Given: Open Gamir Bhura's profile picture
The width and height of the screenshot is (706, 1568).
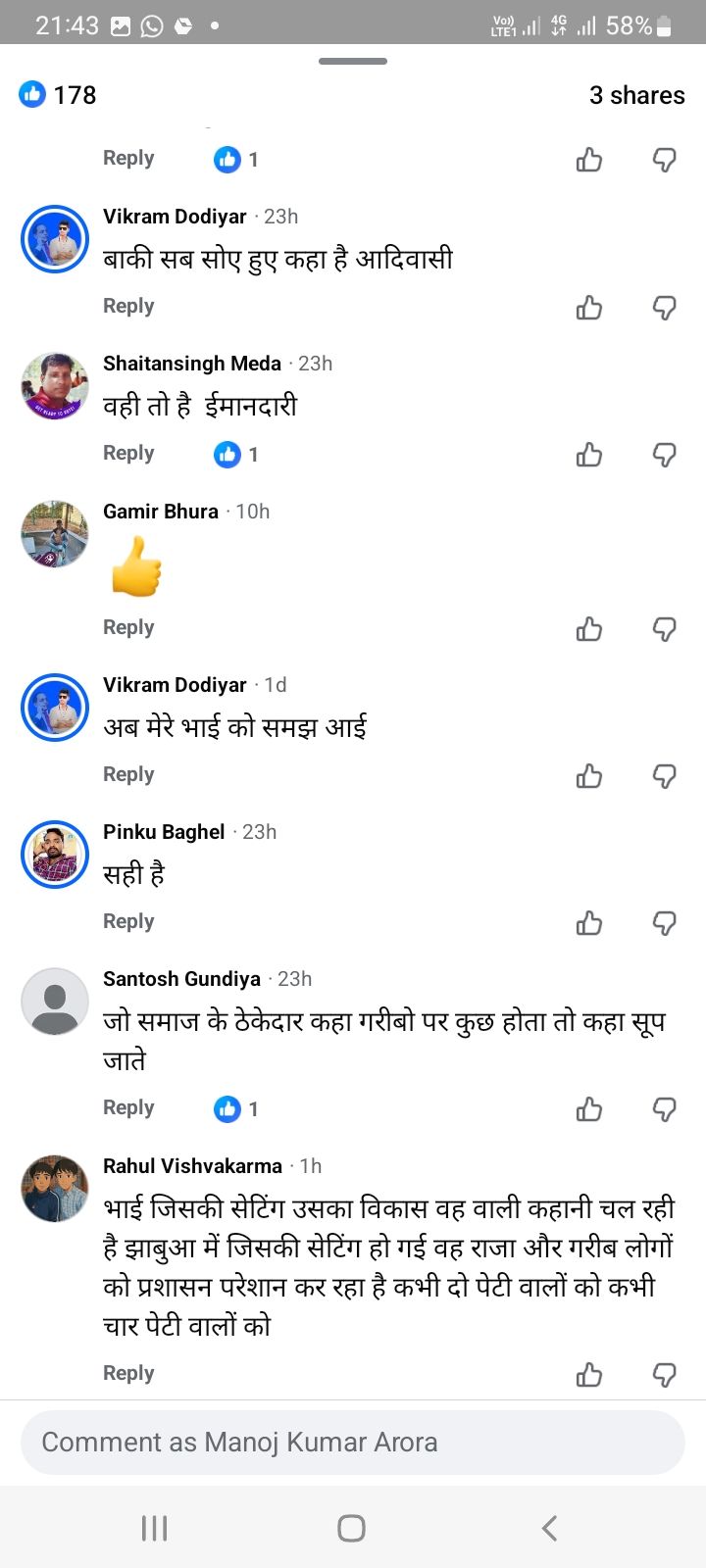Looking at the screenshot, I should point(55,534).
